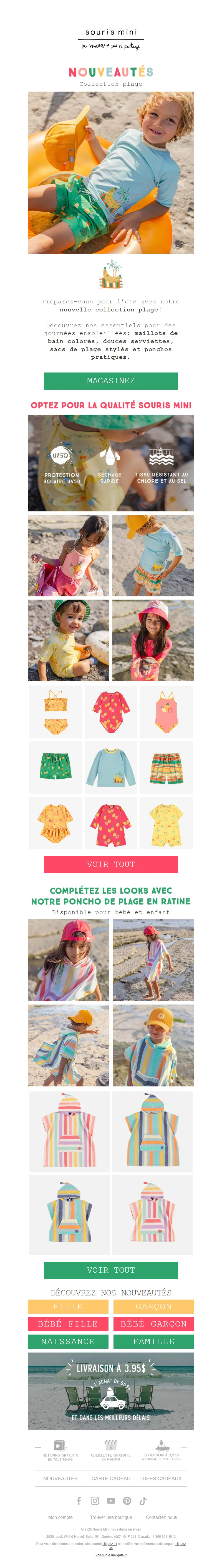Screen dimensions: 222x1568
Task: Open the NAISSANCE category
Action: click(67, 1341)
